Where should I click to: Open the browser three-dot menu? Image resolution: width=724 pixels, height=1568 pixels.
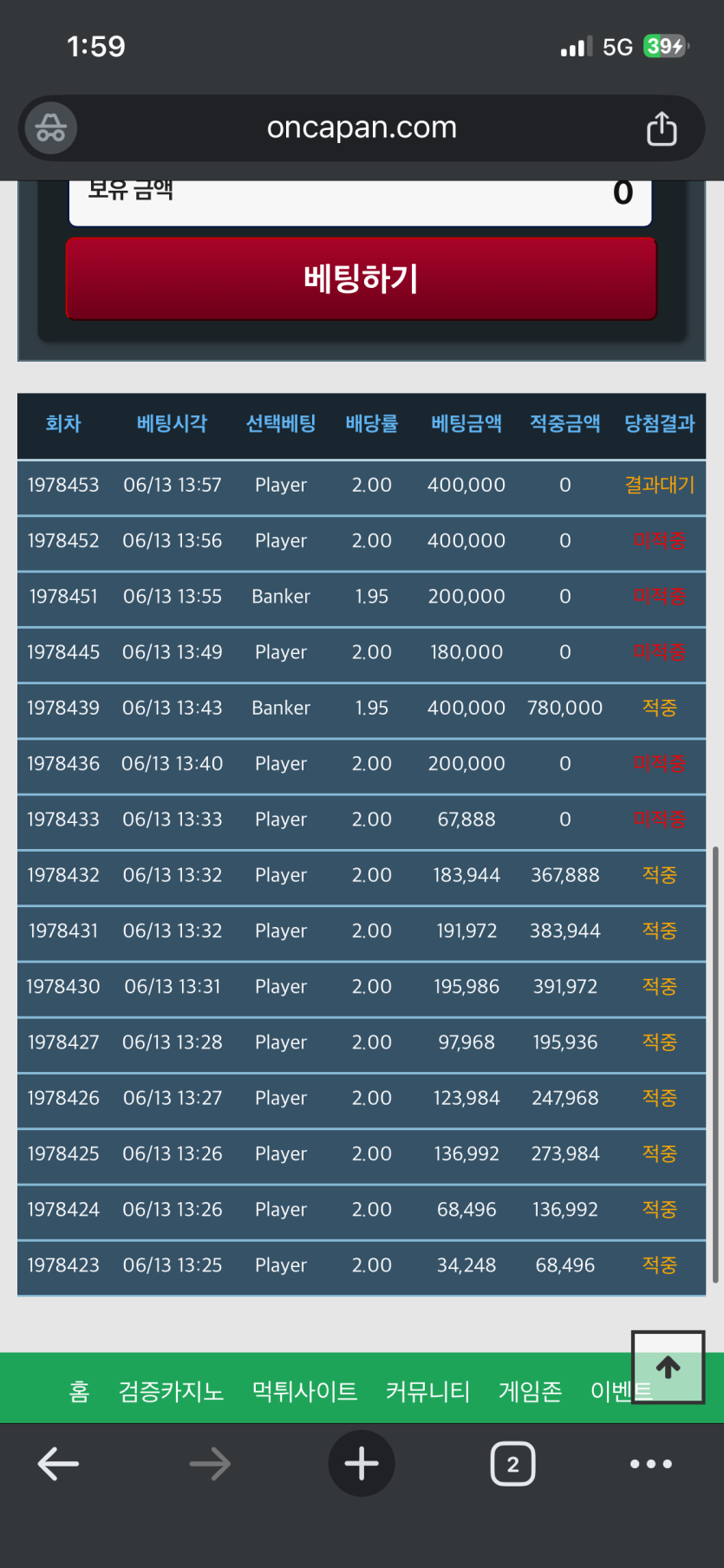(651, 1464)
